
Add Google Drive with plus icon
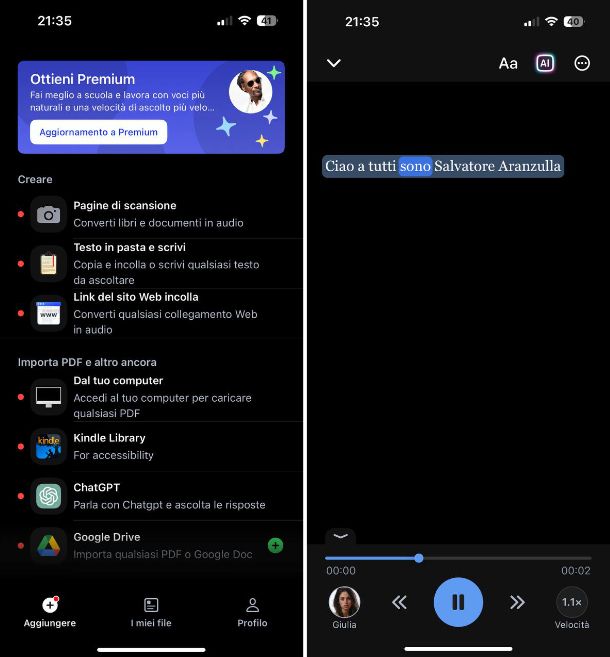[275, 546]
